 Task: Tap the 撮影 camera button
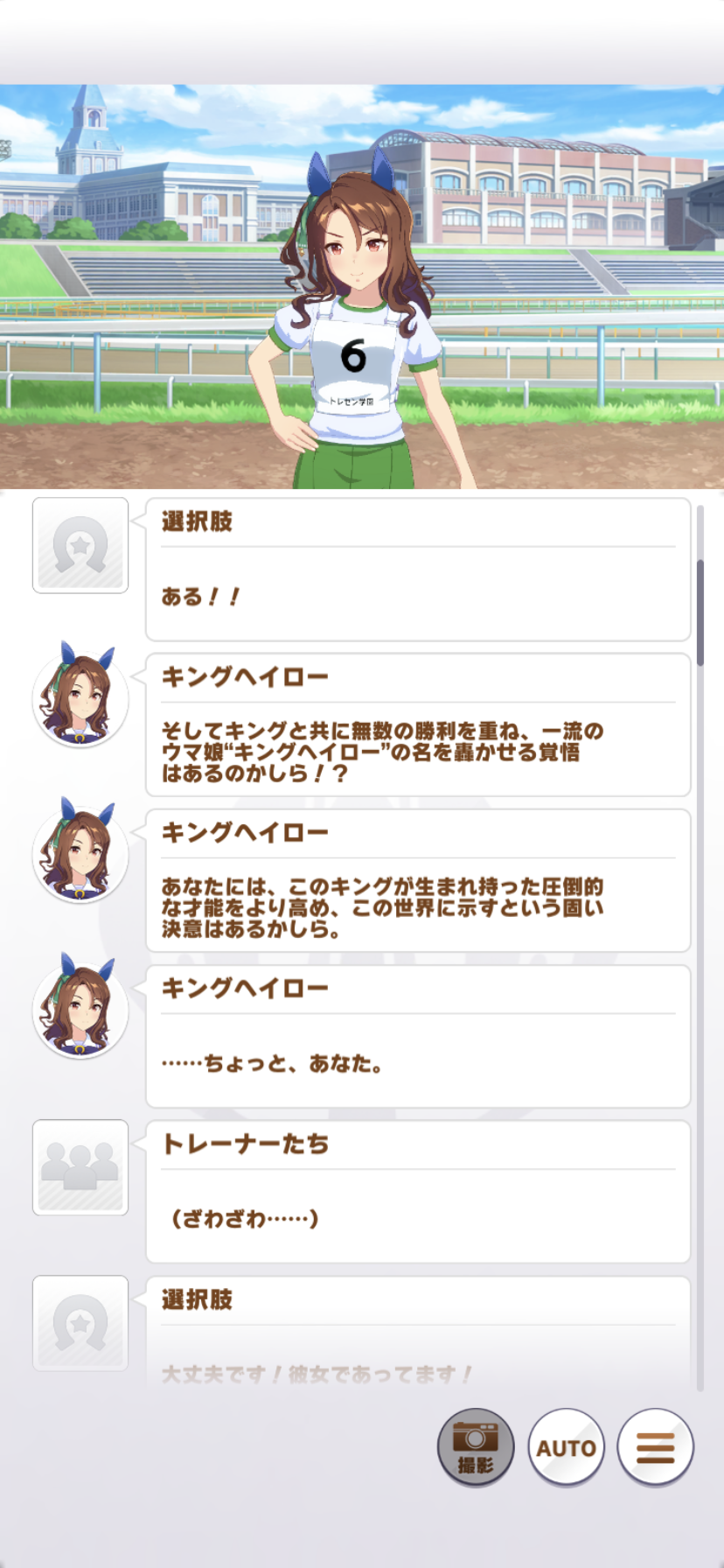tap(476, 1447)
